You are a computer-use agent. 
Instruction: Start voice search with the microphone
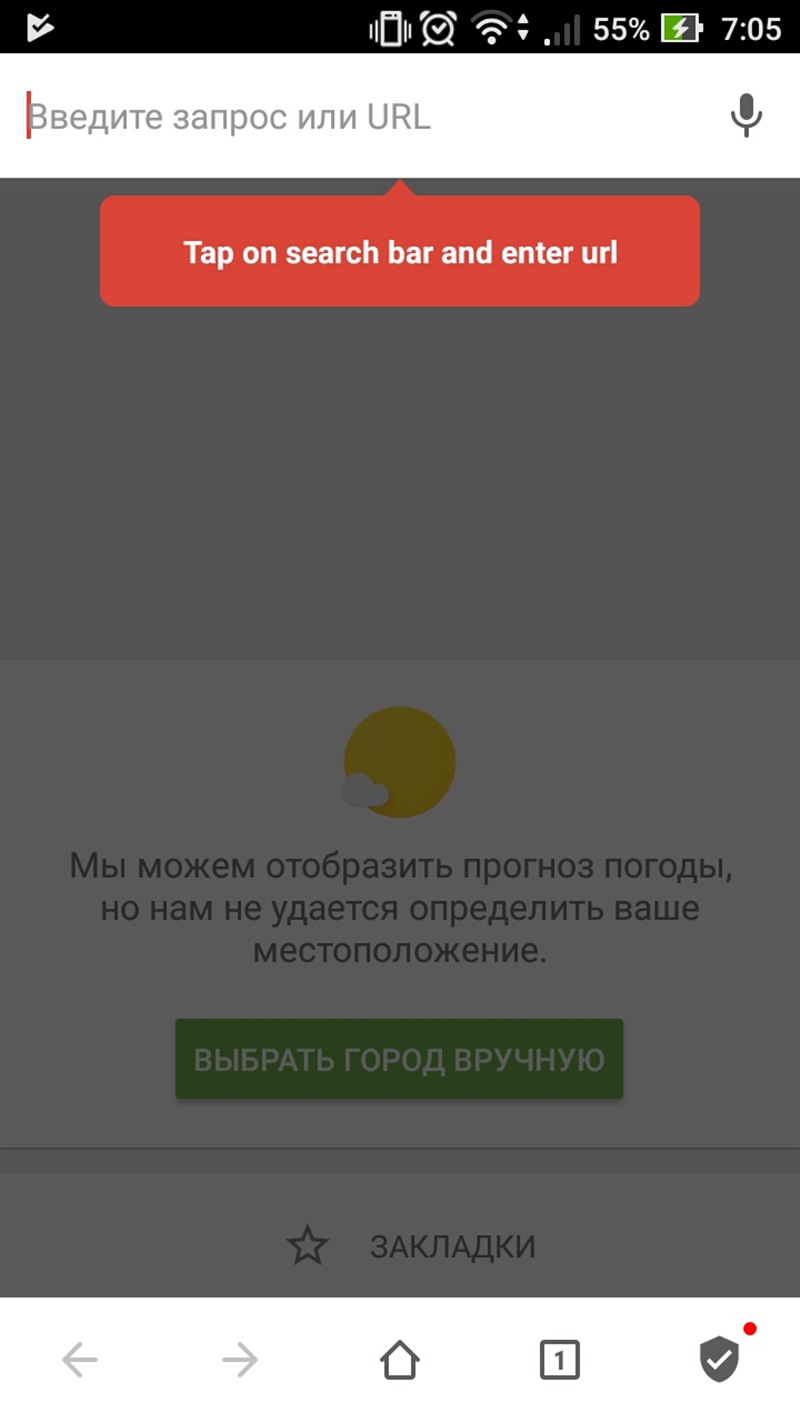(746, 116)
